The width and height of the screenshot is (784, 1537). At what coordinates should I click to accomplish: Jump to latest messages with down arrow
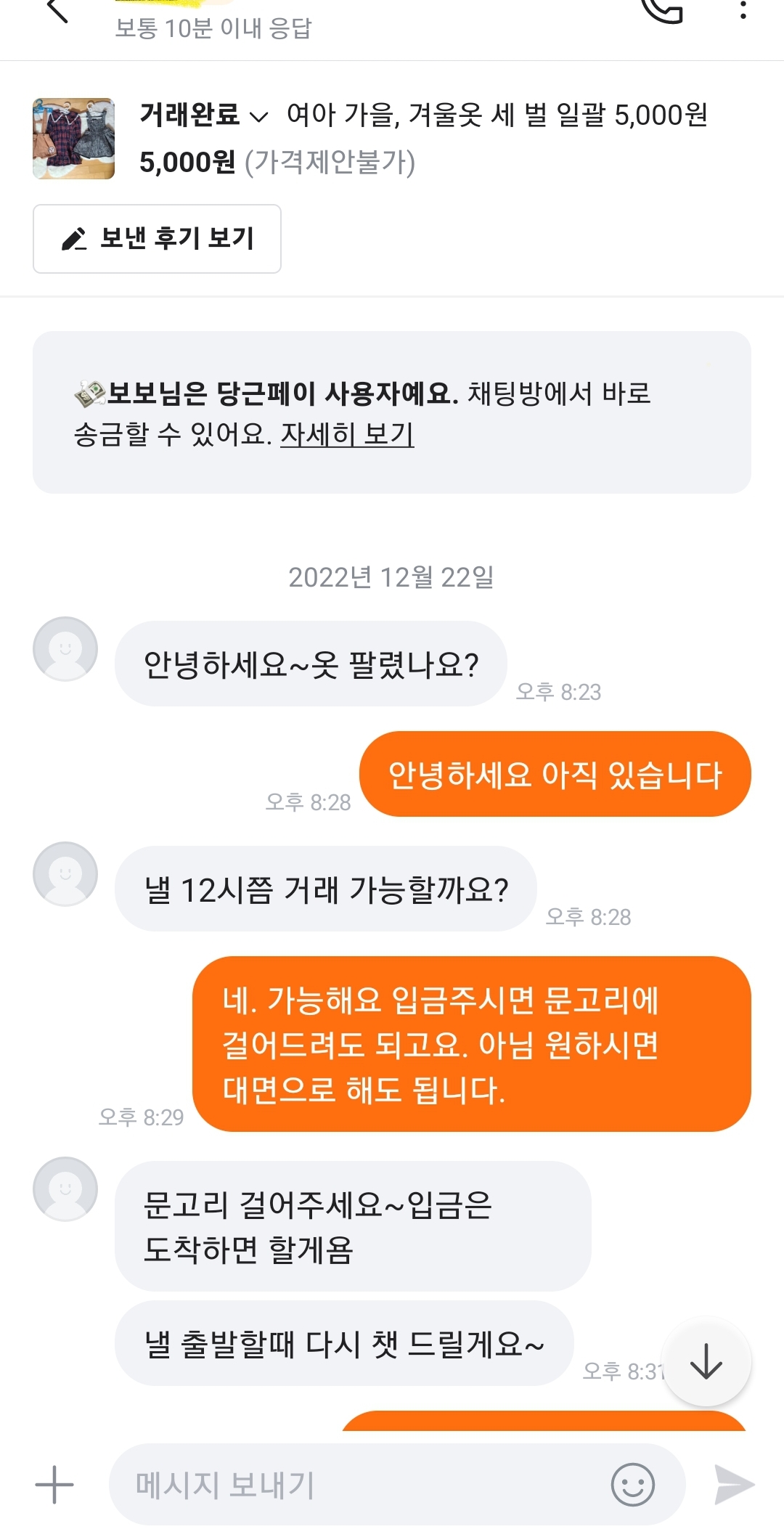coord(706,1361)
